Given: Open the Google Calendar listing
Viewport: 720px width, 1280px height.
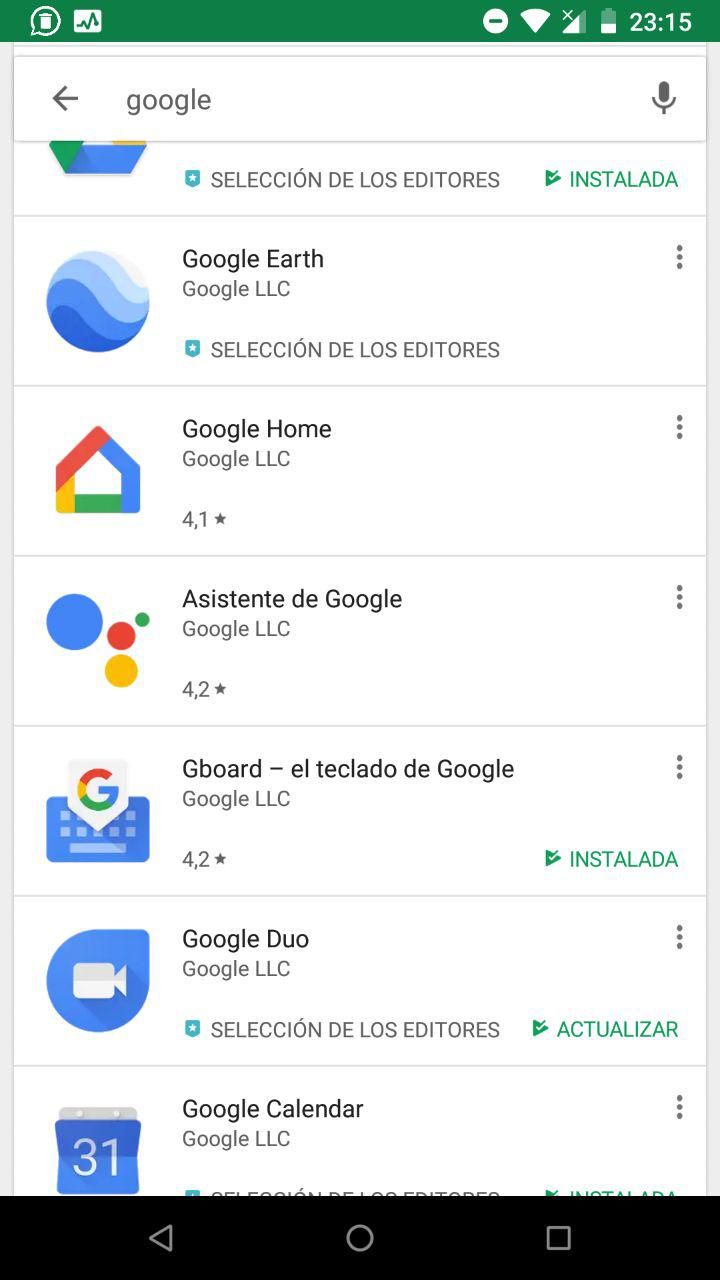Looking at the screenshot, I should point(359,1131).
